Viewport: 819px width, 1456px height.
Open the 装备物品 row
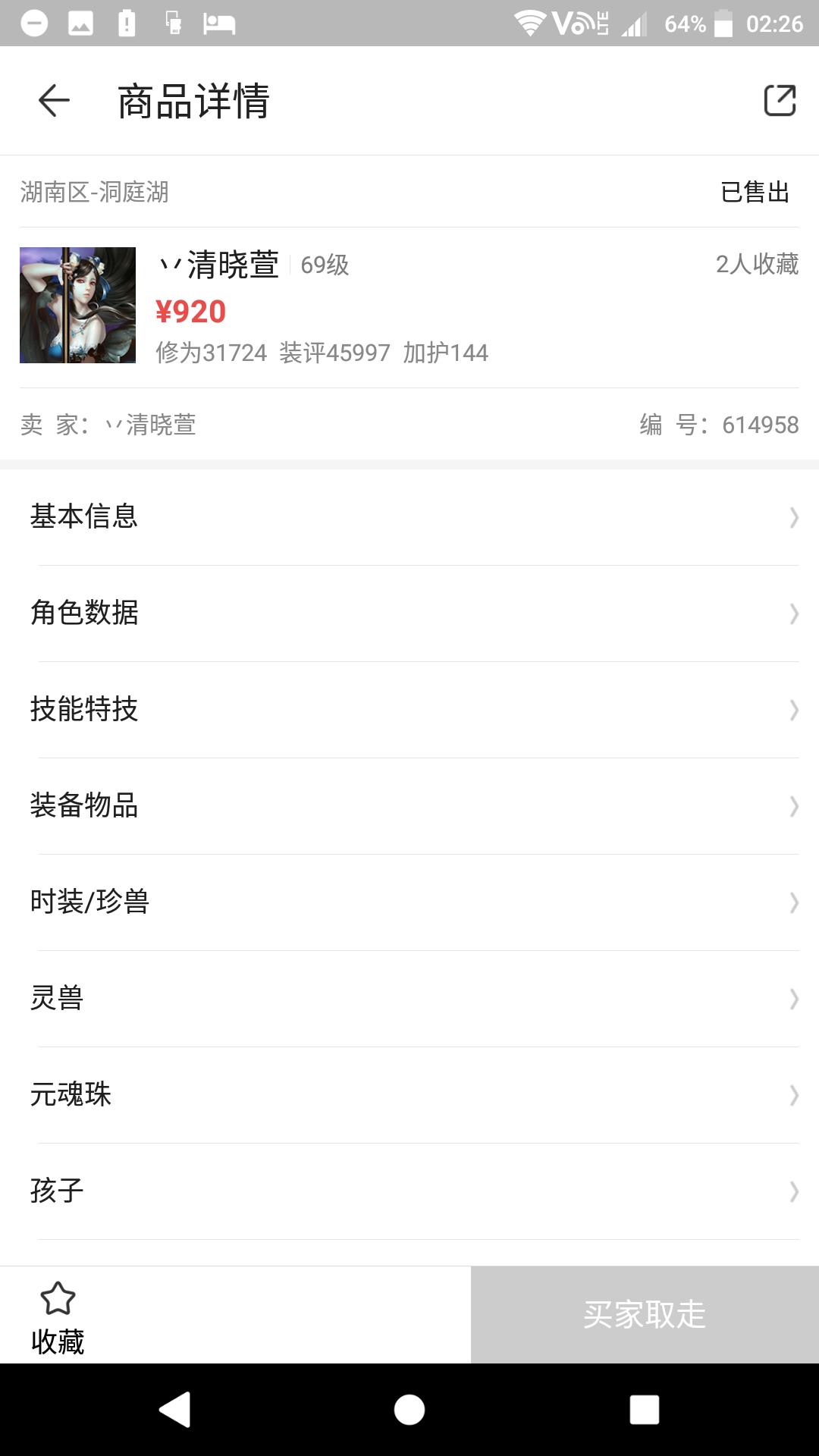tap(409, 805)
